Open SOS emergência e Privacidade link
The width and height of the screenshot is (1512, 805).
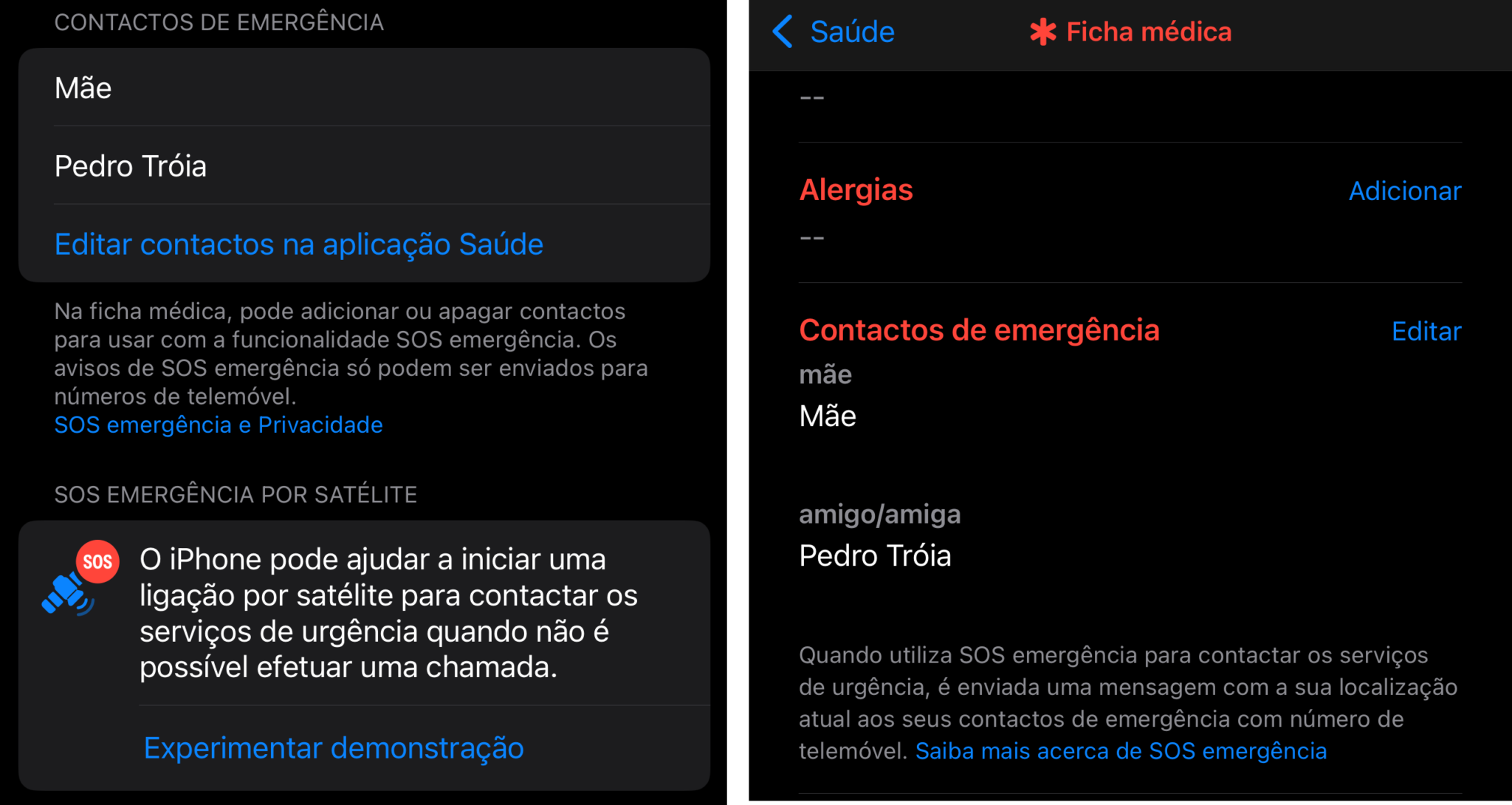coord(219,425)
